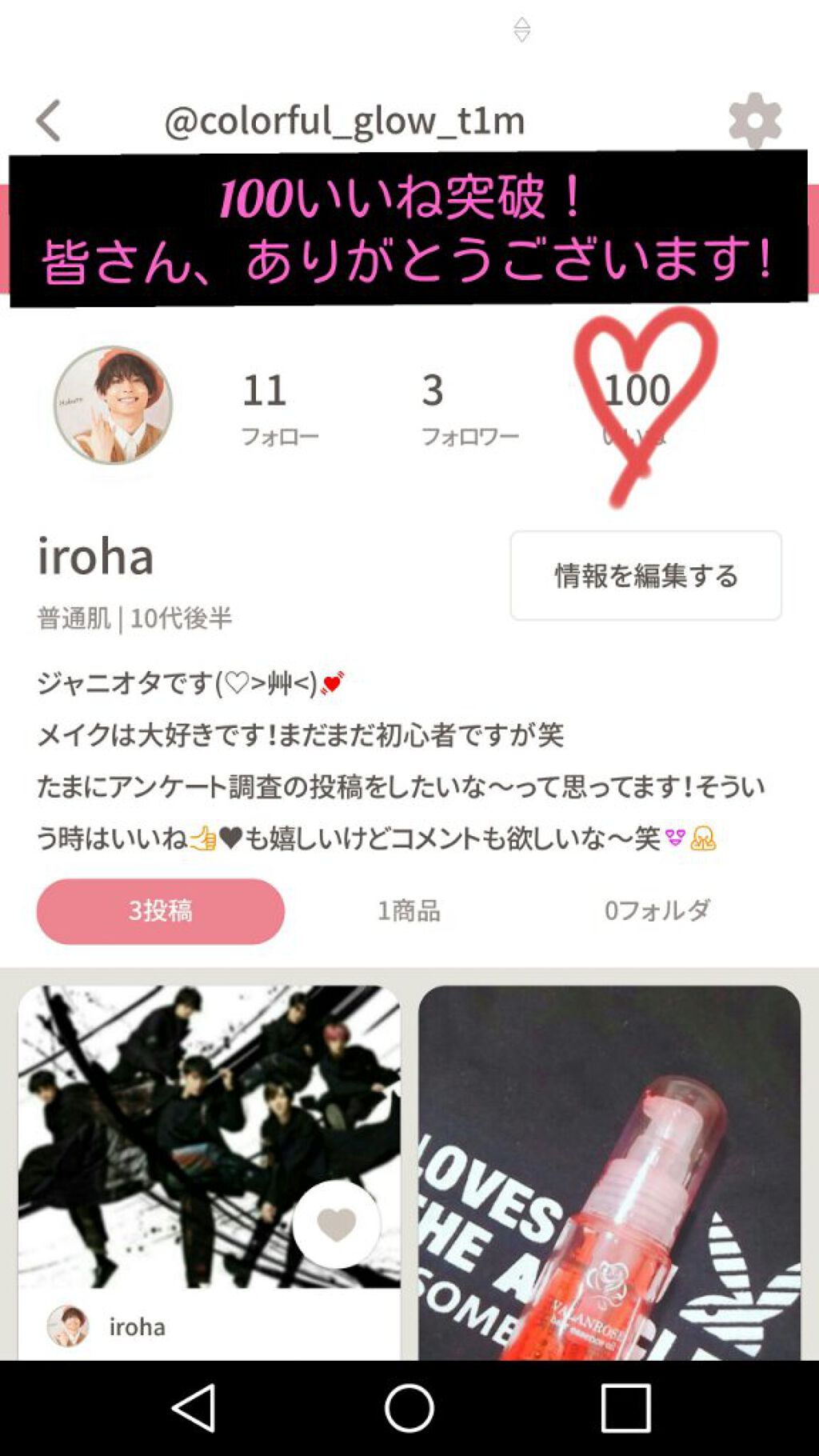The height and width of the screenshot is (1456, 819).
Task: Tap the username @colorful_glow_t1m header
Action: pyautogui.click(x=344, y=122)
